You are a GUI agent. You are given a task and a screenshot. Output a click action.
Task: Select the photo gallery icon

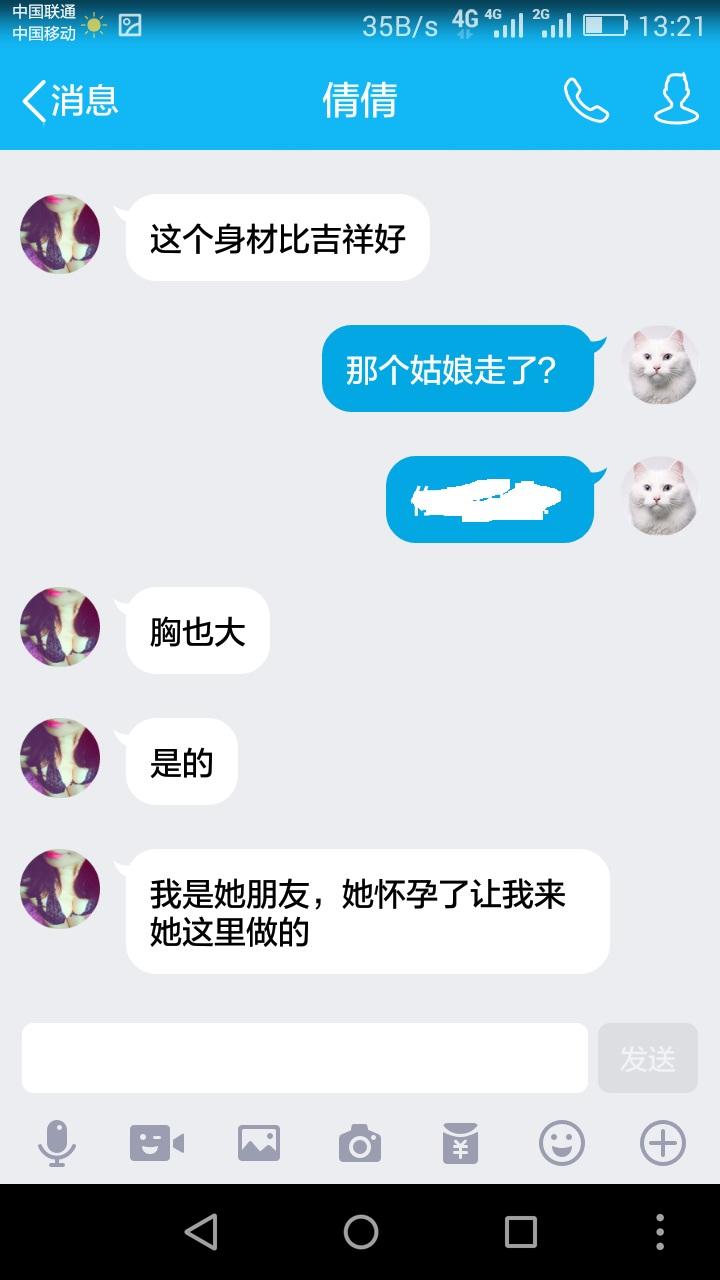coord(260,1142)
